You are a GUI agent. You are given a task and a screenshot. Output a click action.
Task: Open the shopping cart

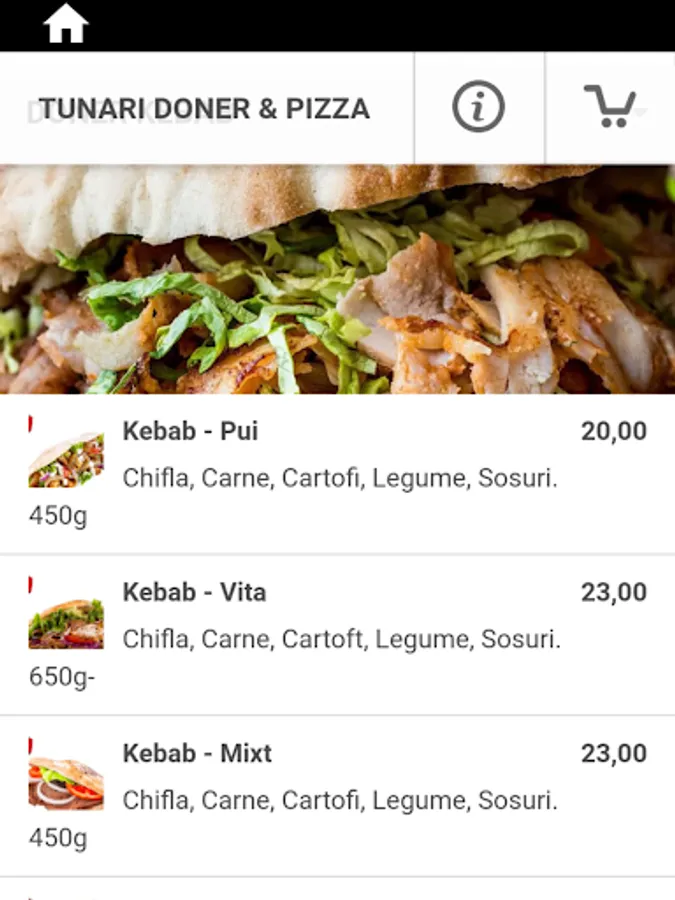coord(609,107)
